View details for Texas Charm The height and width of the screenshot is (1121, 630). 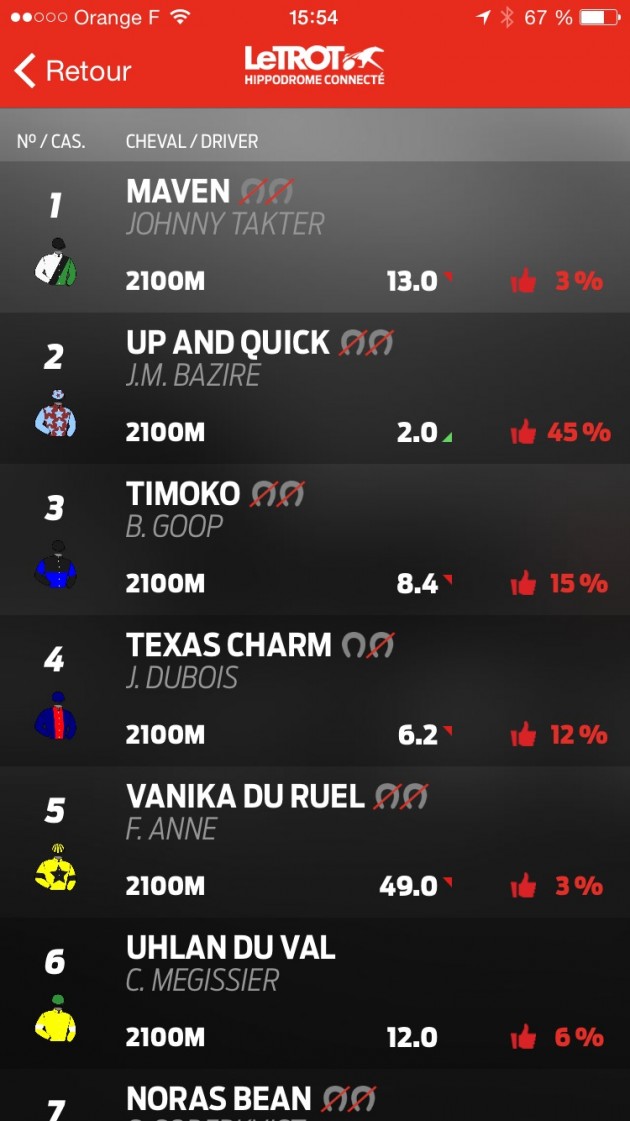click(x=315, y=691)
